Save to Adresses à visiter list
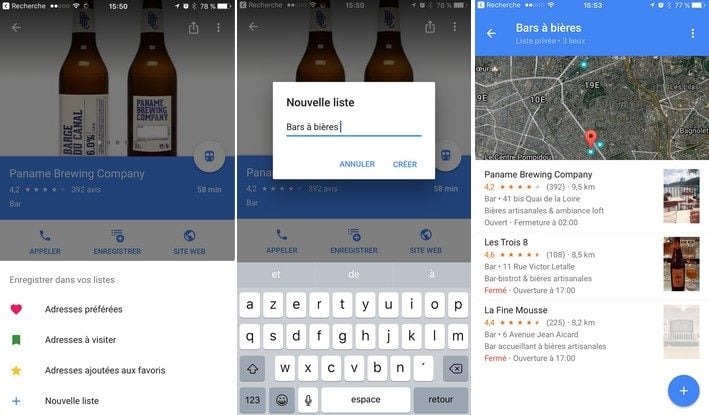Image resolution: width=709 pixels, height=415 pixels. [x=82, y=340]
